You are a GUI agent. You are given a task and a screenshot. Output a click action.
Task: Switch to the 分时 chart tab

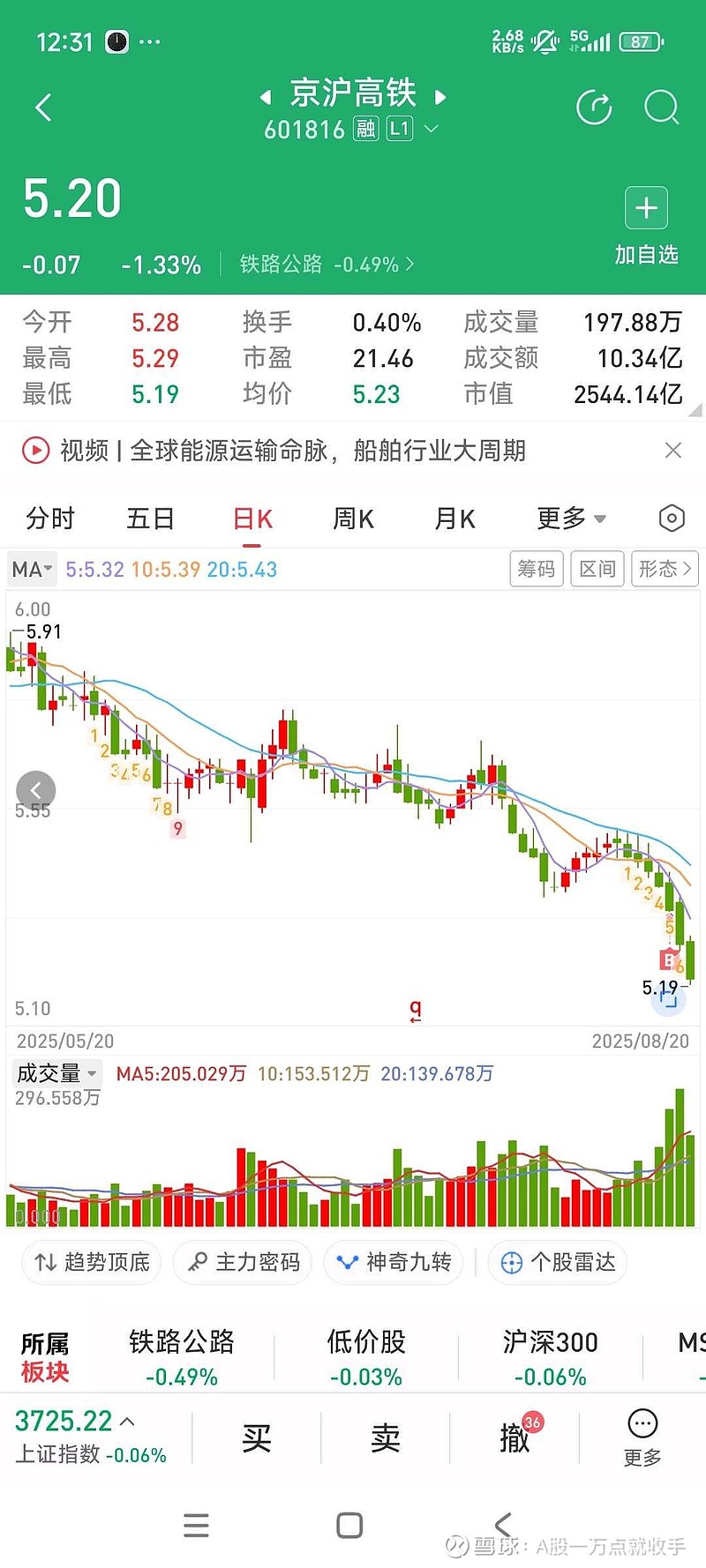click(x=50, y=519)
